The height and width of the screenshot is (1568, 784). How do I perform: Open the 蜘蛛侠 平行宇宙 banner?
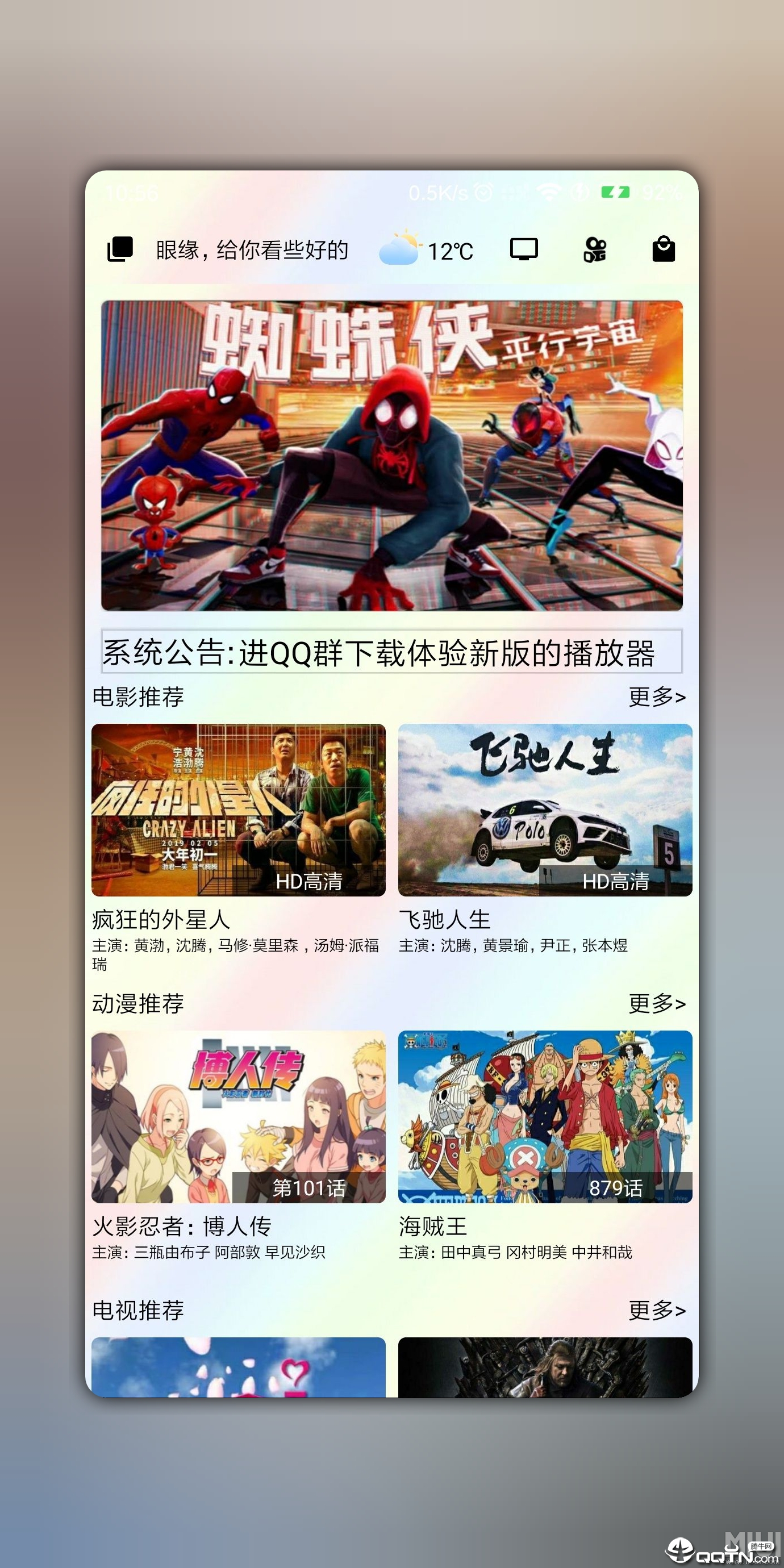click(x=391, y=455)
